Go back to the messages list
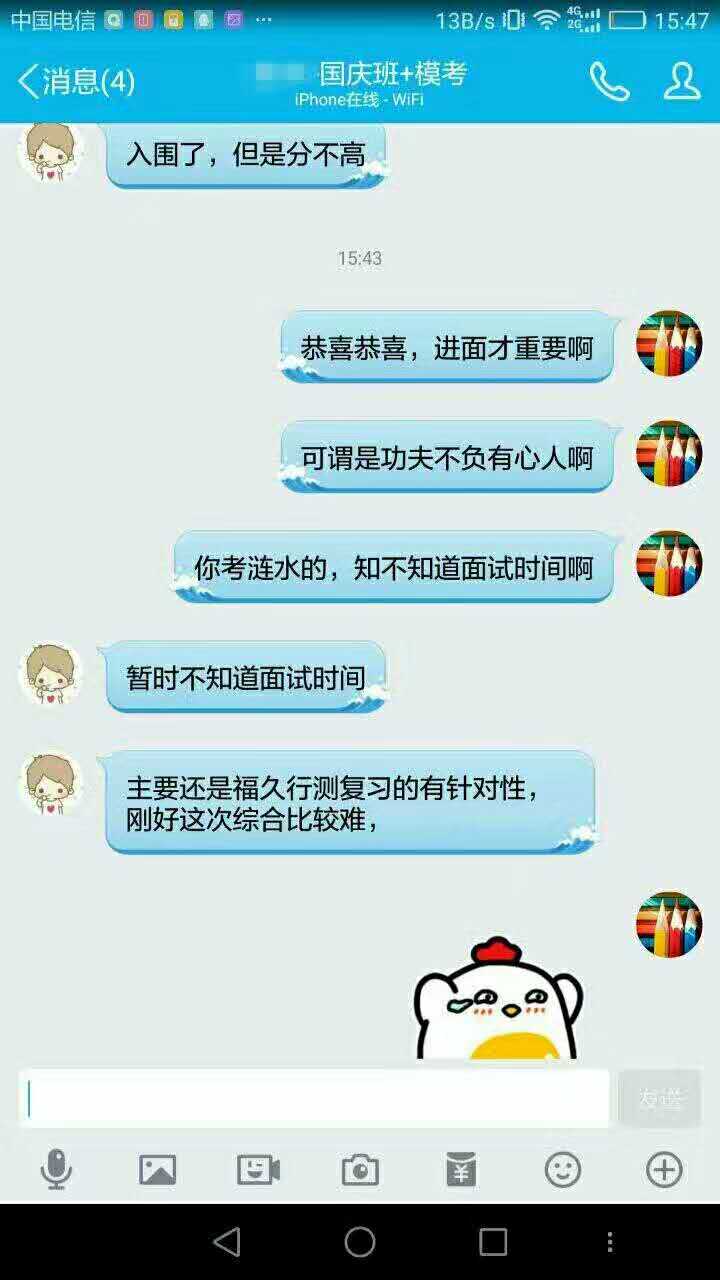 coord(75,81)
